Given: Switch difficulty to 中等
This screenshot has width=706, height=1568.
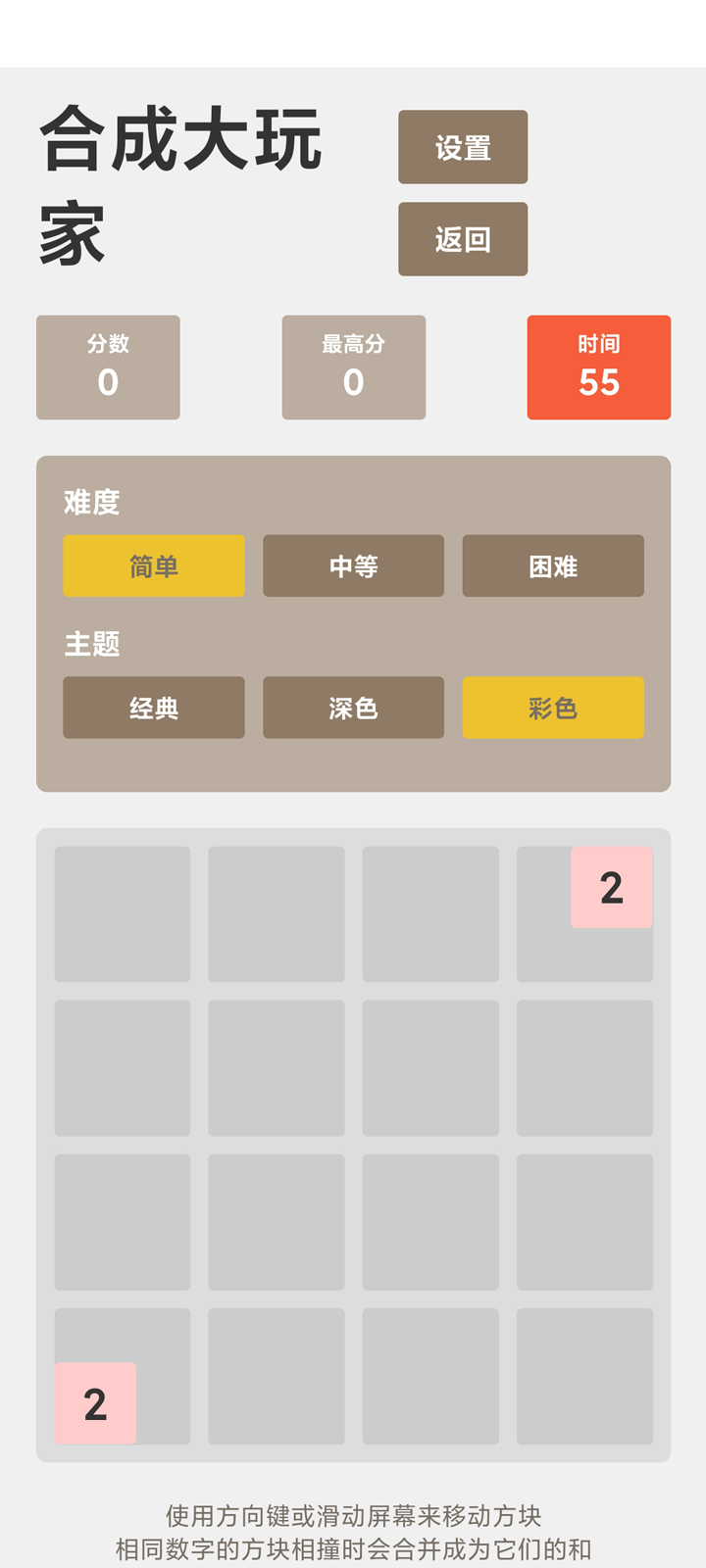Looking at the screenshot, I should click(x=353, y=565).
